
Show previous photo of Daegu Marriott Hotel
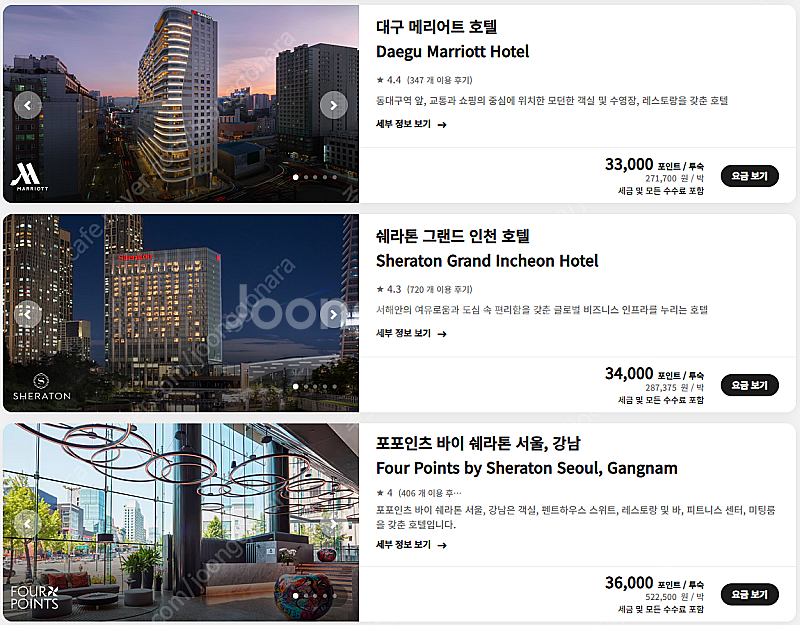(28, 105)
